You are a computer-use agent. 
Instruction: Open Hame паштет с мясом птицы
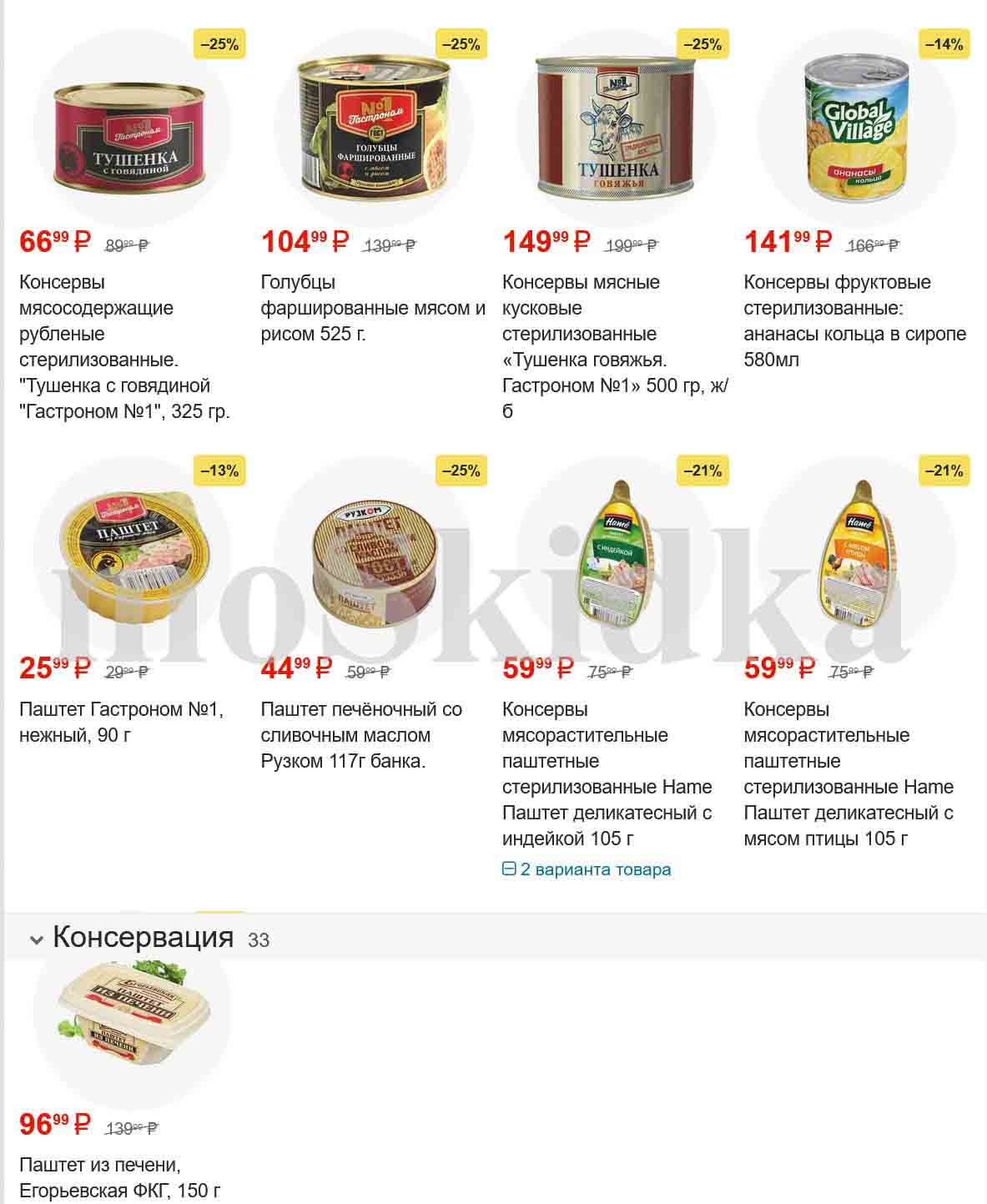point(848,773)
